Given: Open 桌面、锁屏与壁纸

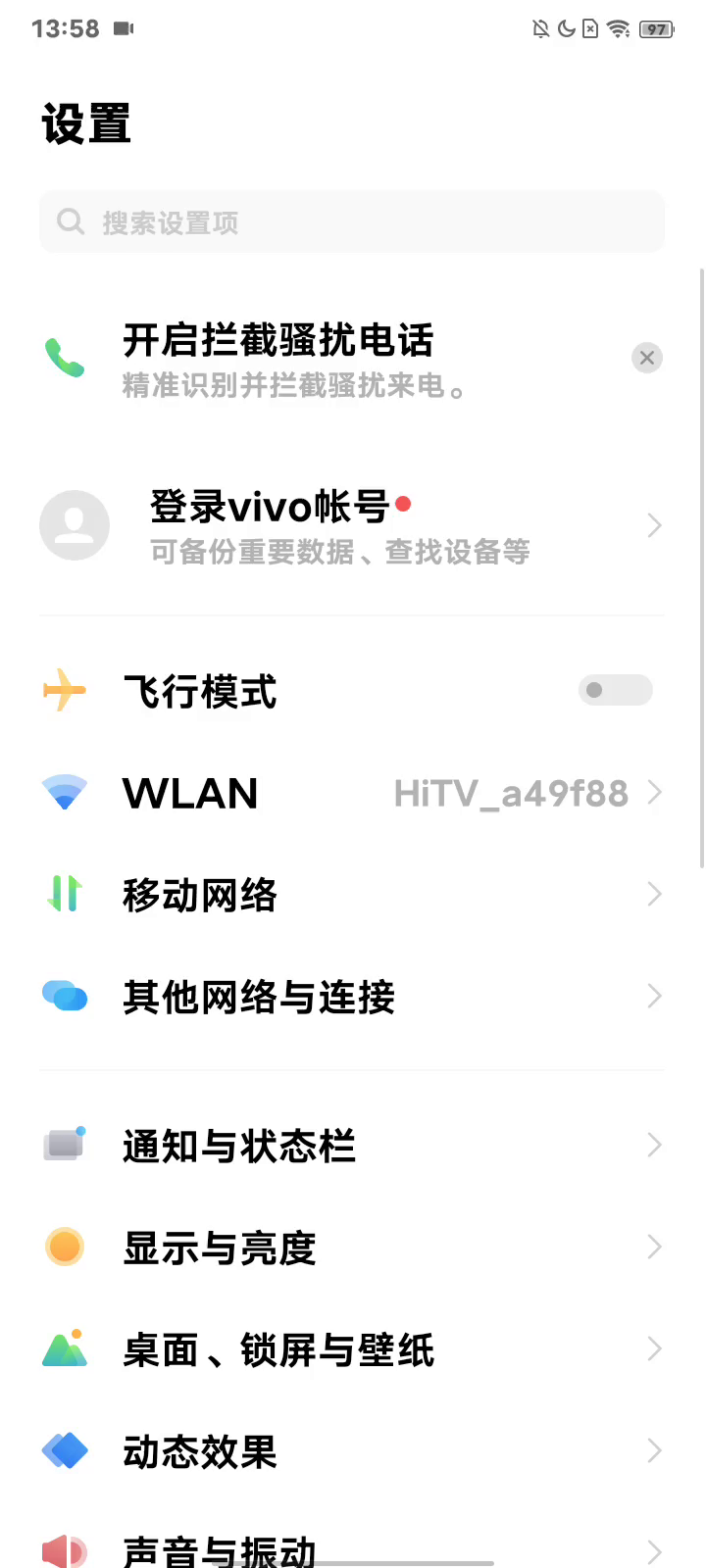Looking at the screenshot, I should click(351, 1349).
